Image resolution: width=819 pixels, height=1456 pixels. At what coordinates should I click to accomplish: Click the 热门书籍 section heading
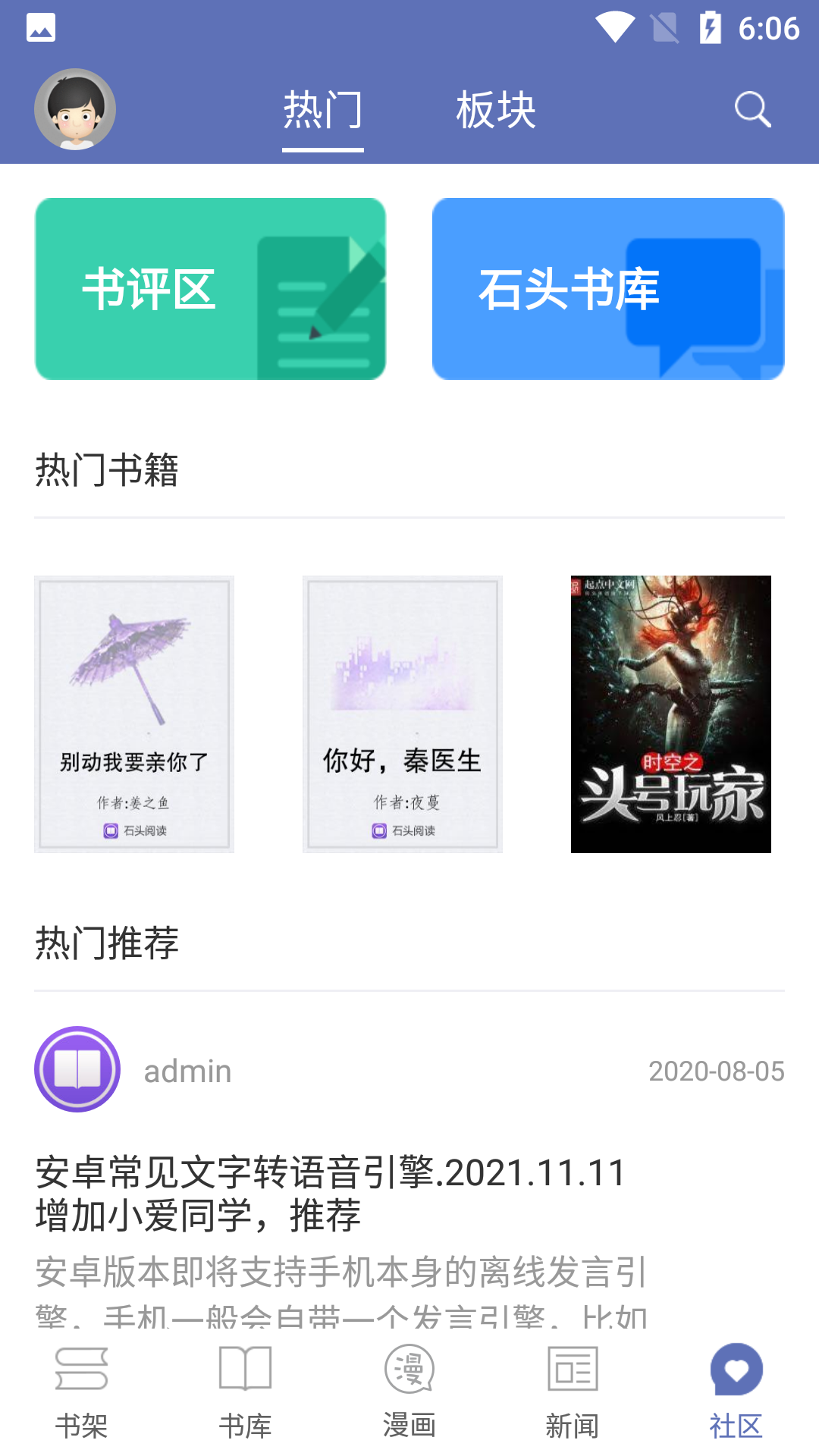point(106,469)
